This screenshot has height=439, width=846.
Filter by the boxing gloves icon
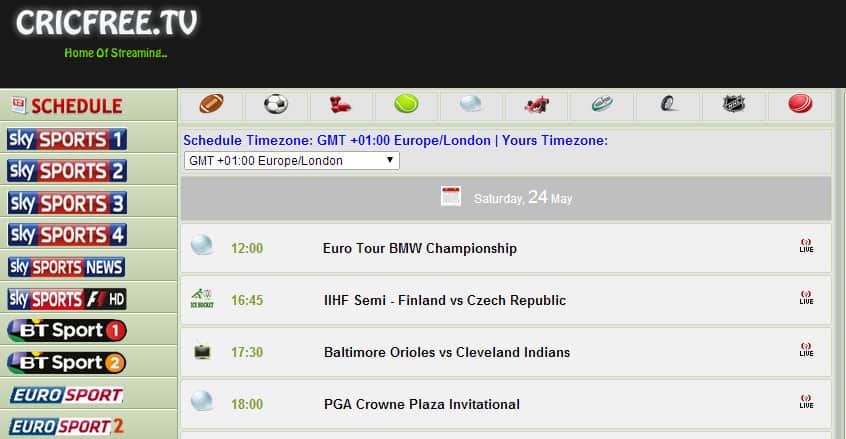(x=341, y=104)
